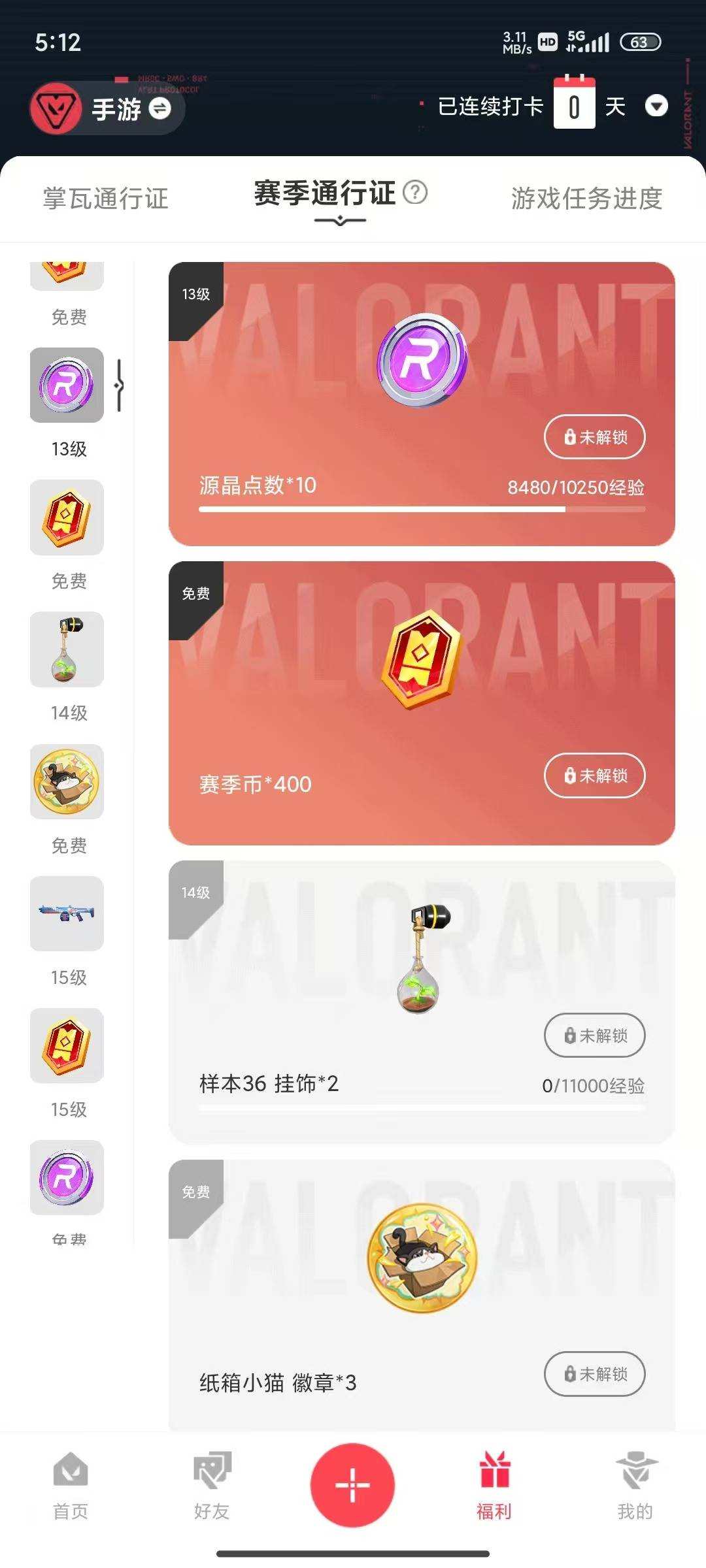This screenshot has width=706, height=1568.
Task: Open the 赛季通行证 help question mark icon
Action: click(x=414, y=193)
